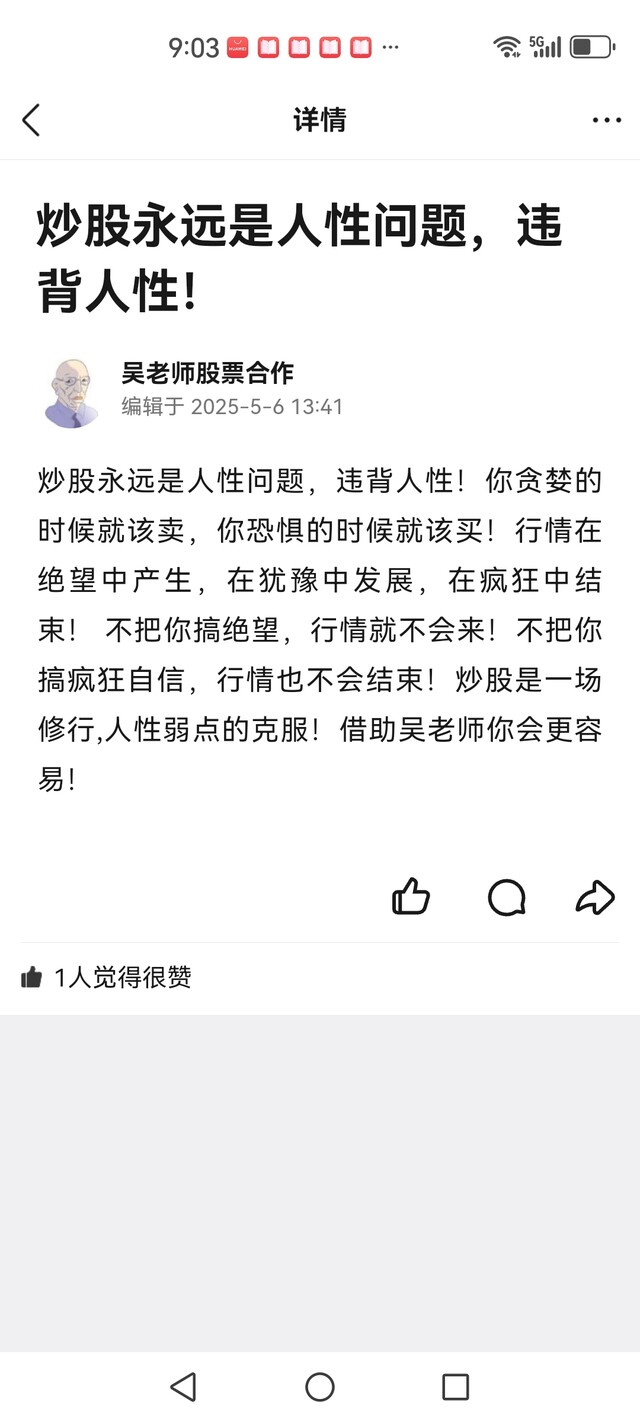
Task: Share this post
Action: click(x=595, y=897)
